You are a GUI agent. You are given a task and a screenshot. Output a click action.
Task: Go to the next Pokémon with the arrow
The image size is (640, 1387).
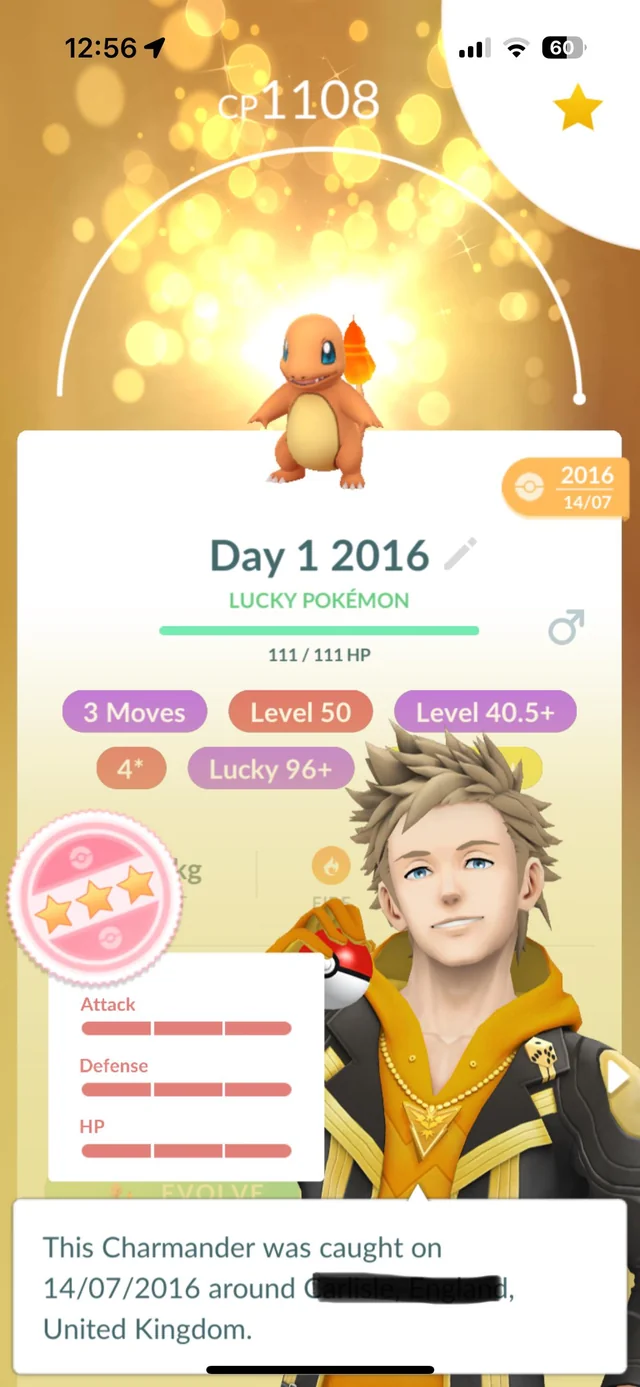click(x=618, y=1079)
